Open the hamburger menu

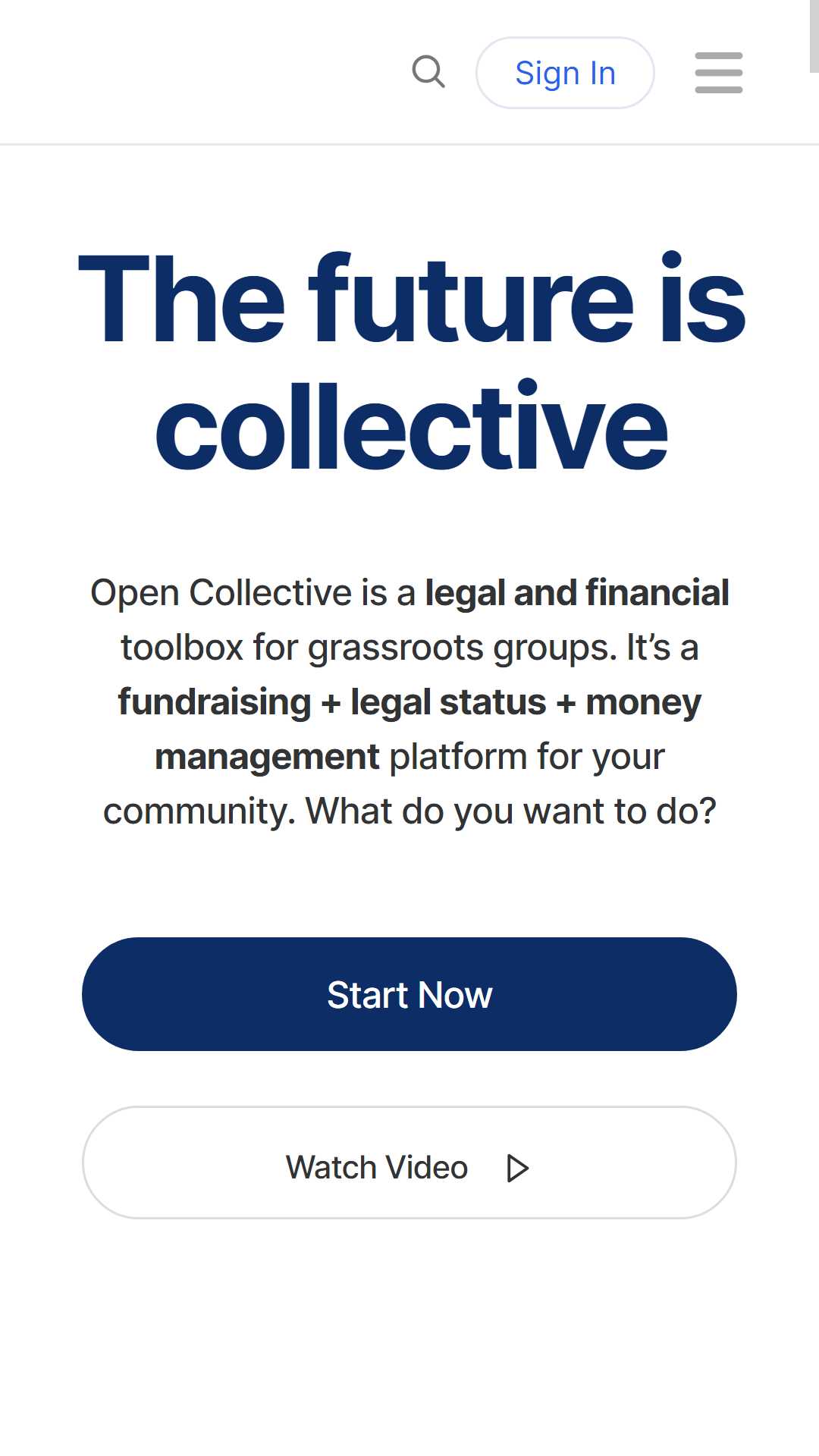719,73
